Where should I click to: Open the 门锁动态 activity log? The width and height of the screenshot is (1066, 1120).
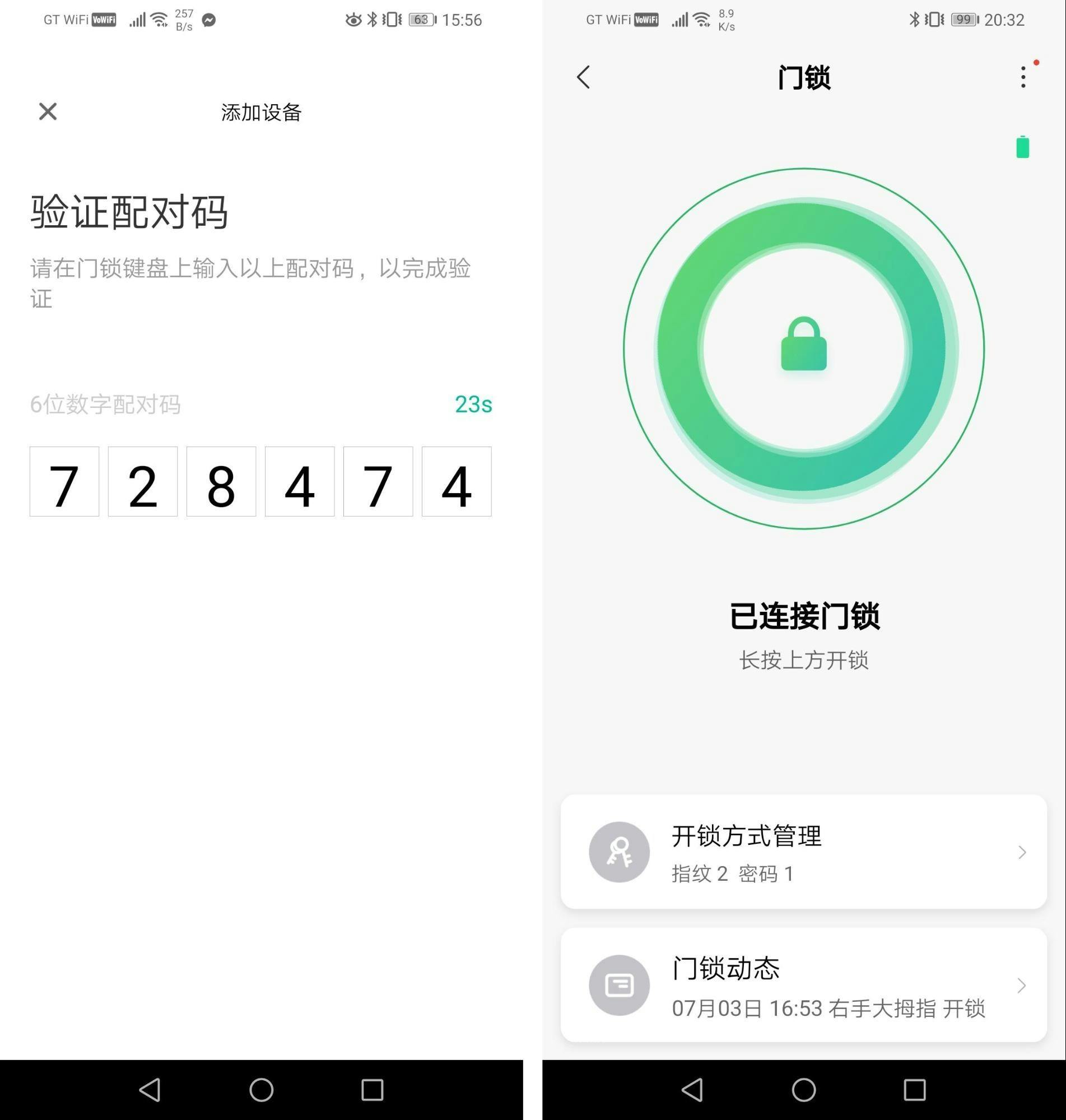[x=803, y=985]
